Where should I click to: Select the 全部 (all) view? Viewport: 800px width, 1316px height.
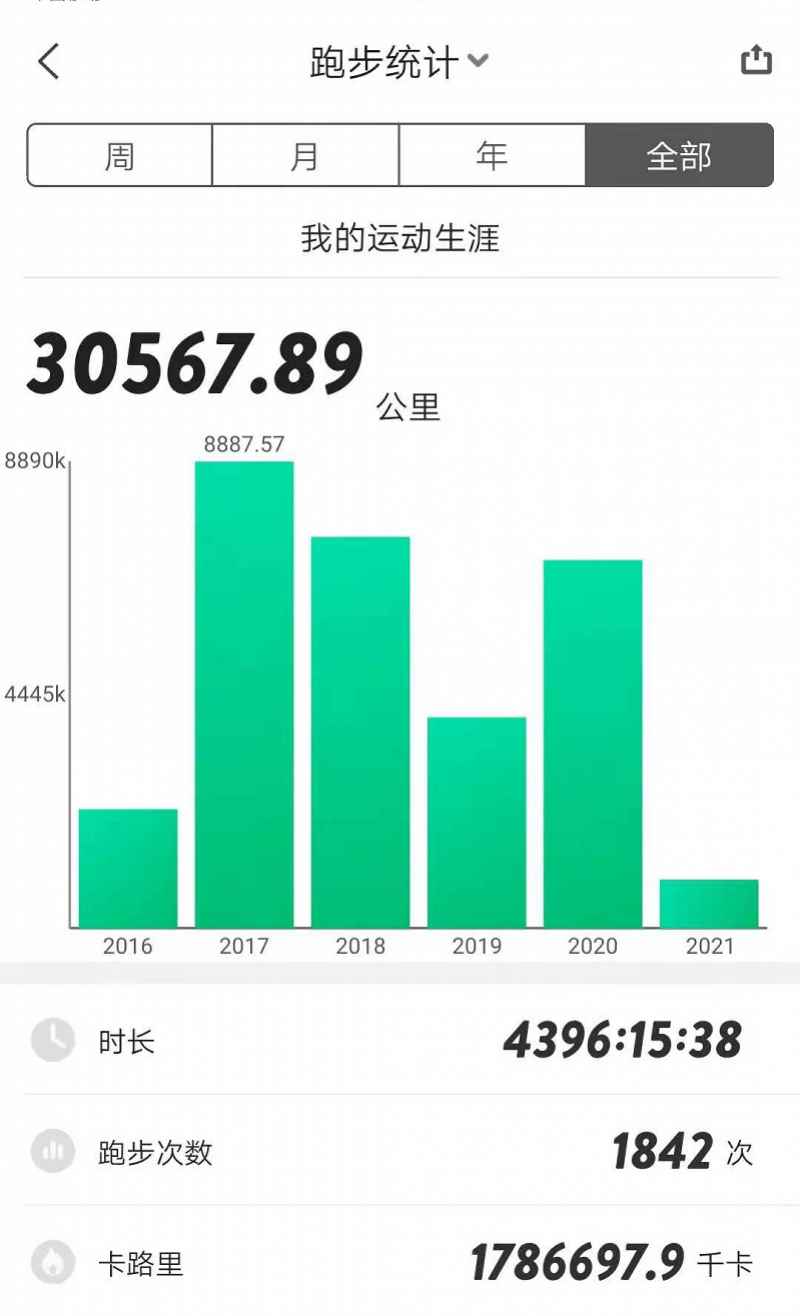[x=678, y=155]
